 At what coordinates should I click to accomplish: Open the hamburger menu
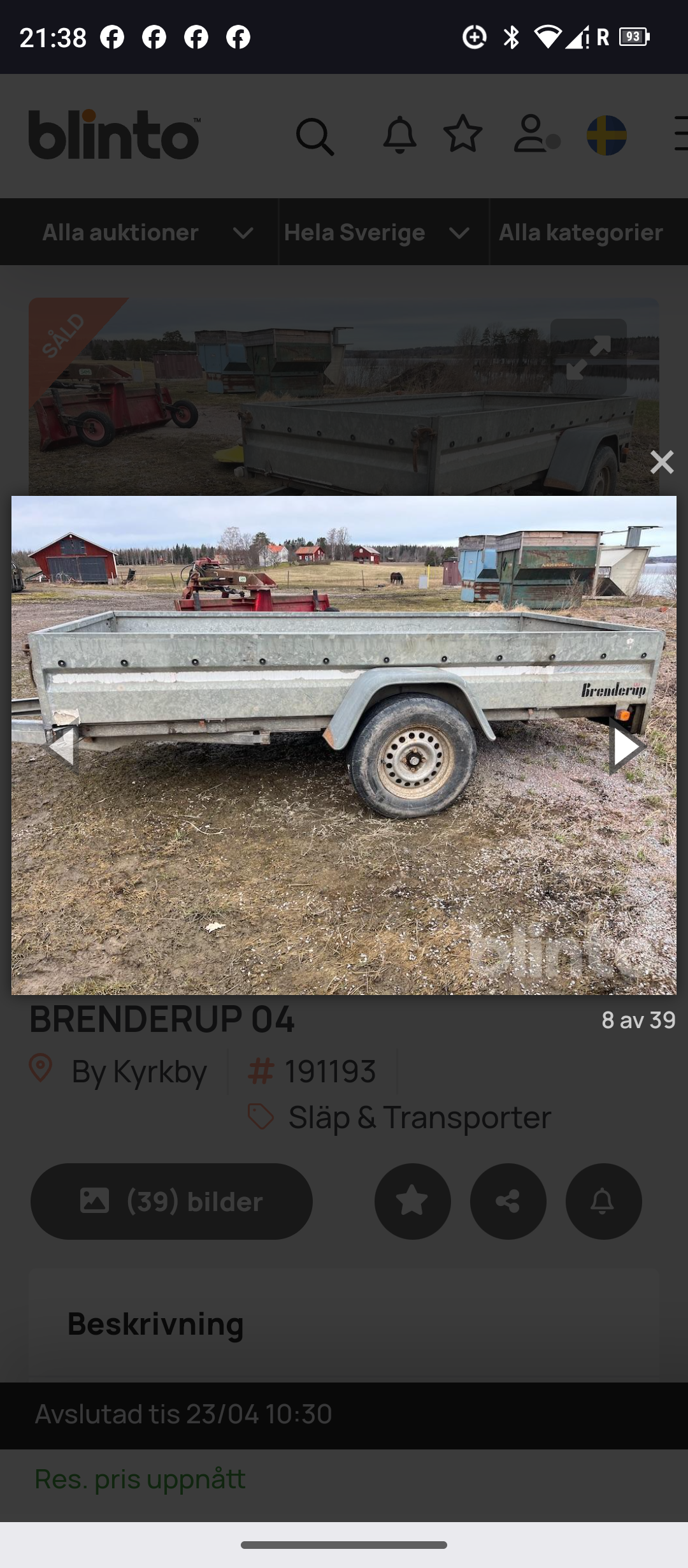pos(680,134)
